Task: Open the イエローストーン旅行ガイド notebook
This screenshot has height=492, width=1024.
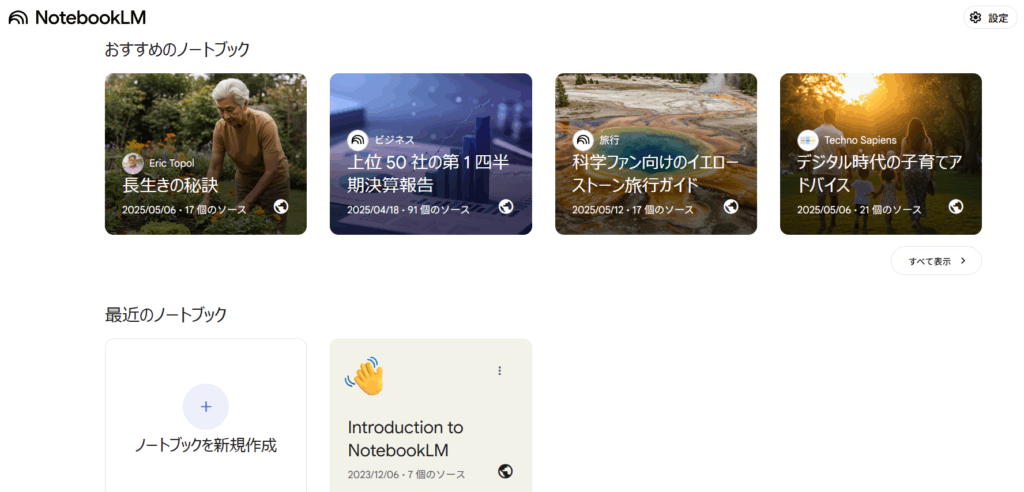Action: (655, 154)
